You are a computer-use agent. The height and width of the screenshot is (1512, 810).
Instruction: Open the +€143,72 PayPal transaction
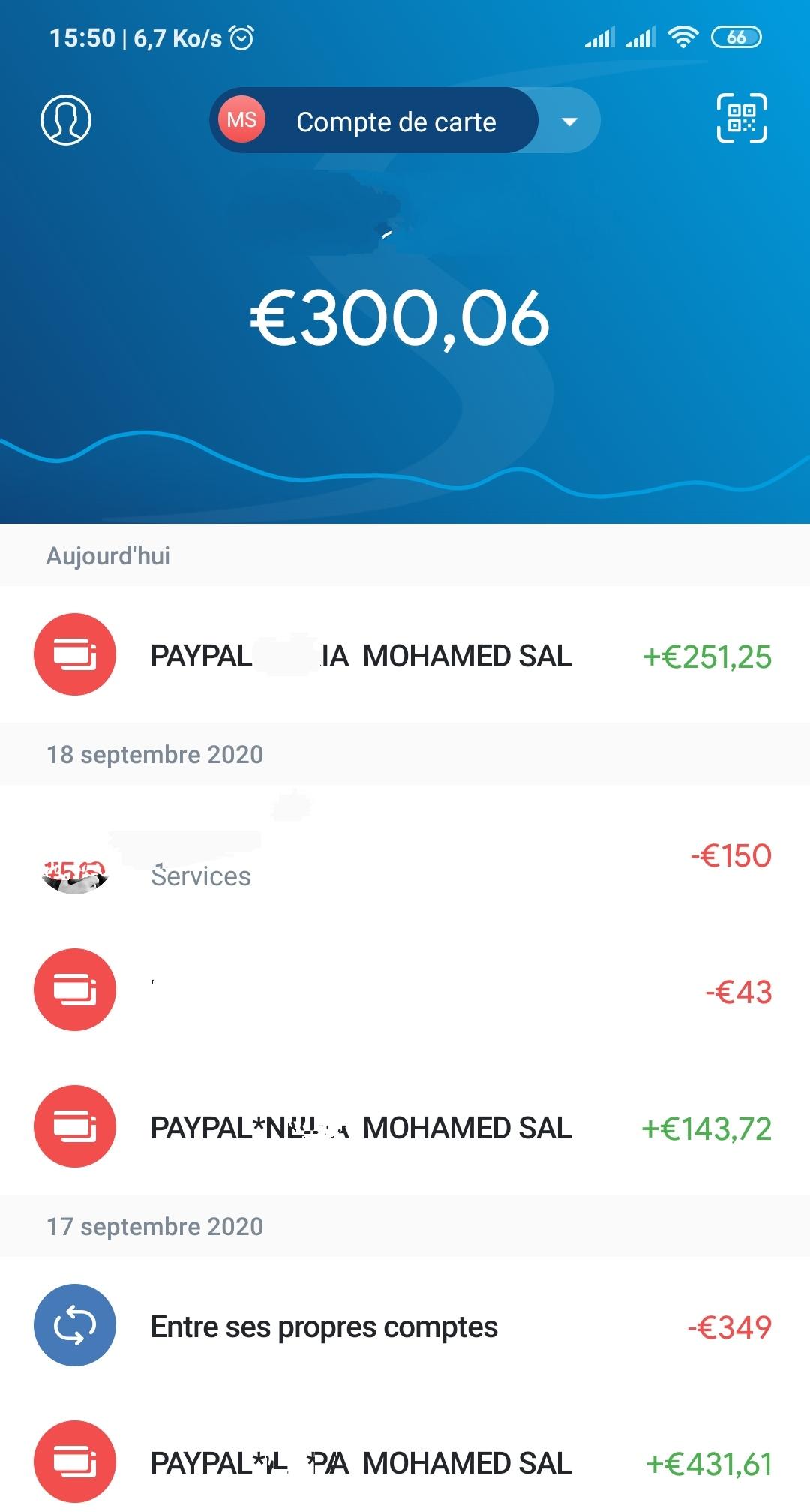point(405,1127)
